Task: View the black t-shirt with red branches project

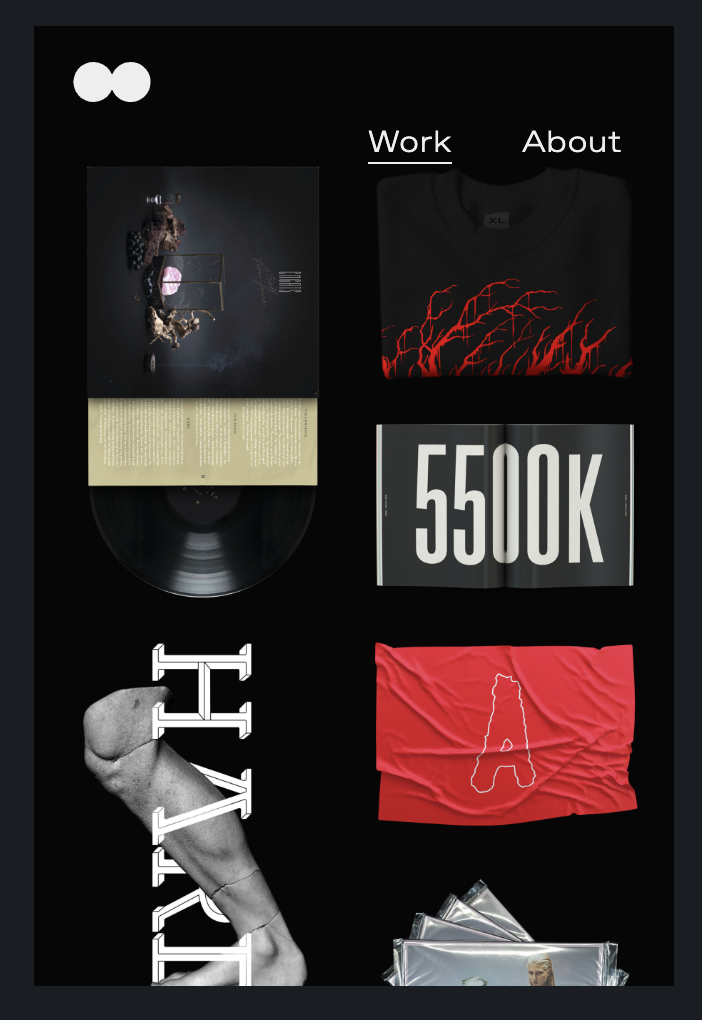Action: pyautogui.click(x=505, y=275)
